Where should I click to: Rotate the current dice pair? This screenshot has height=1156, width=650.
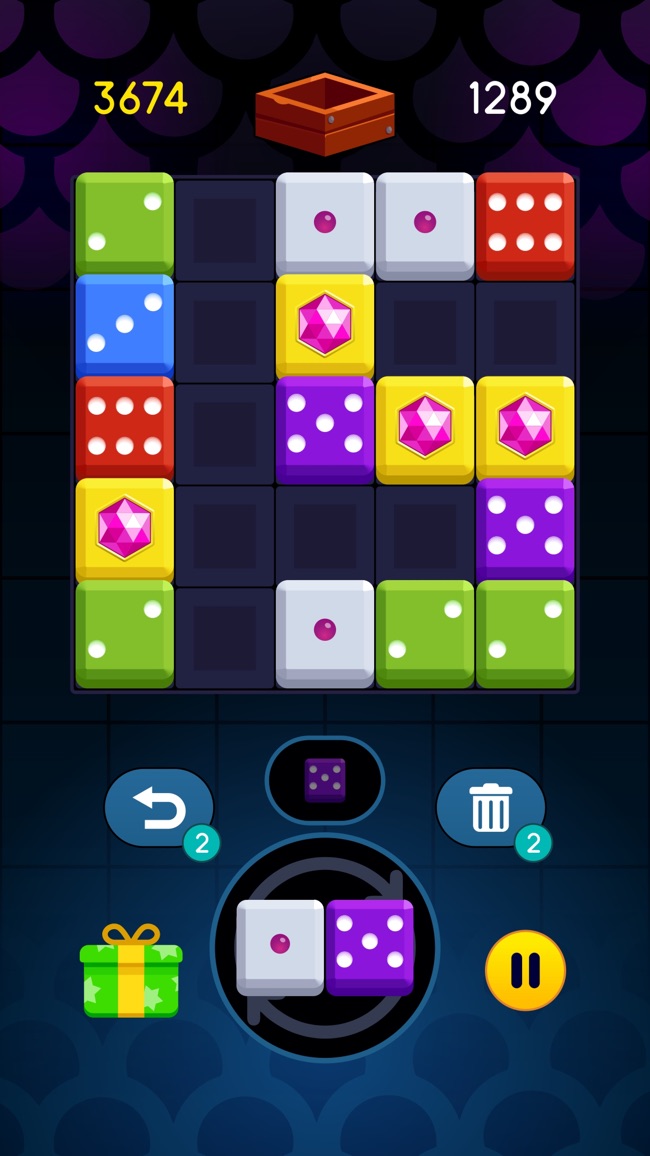pyautogui.click(x=325, y=947)
